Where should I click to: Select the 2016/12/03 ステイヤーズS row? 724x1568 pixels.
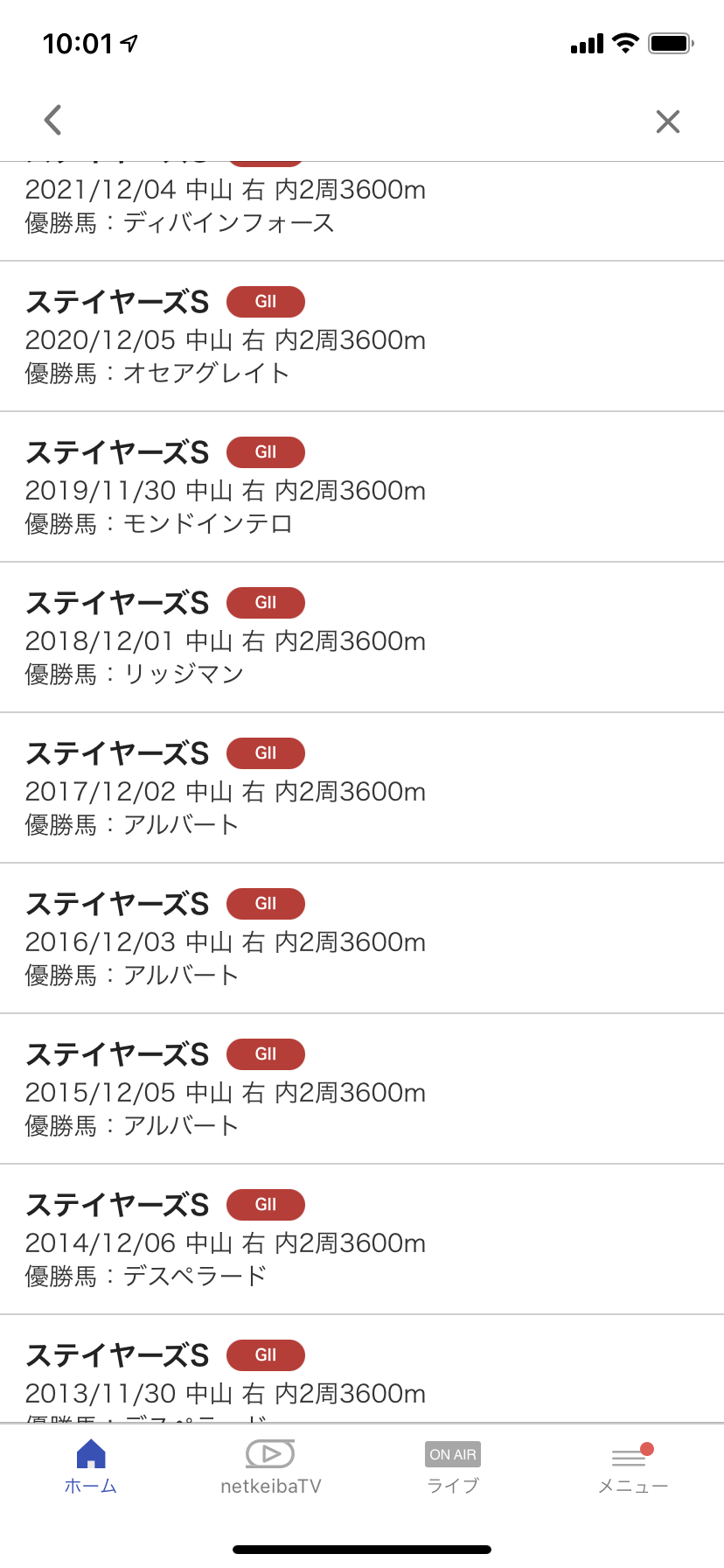coord(362,939)
